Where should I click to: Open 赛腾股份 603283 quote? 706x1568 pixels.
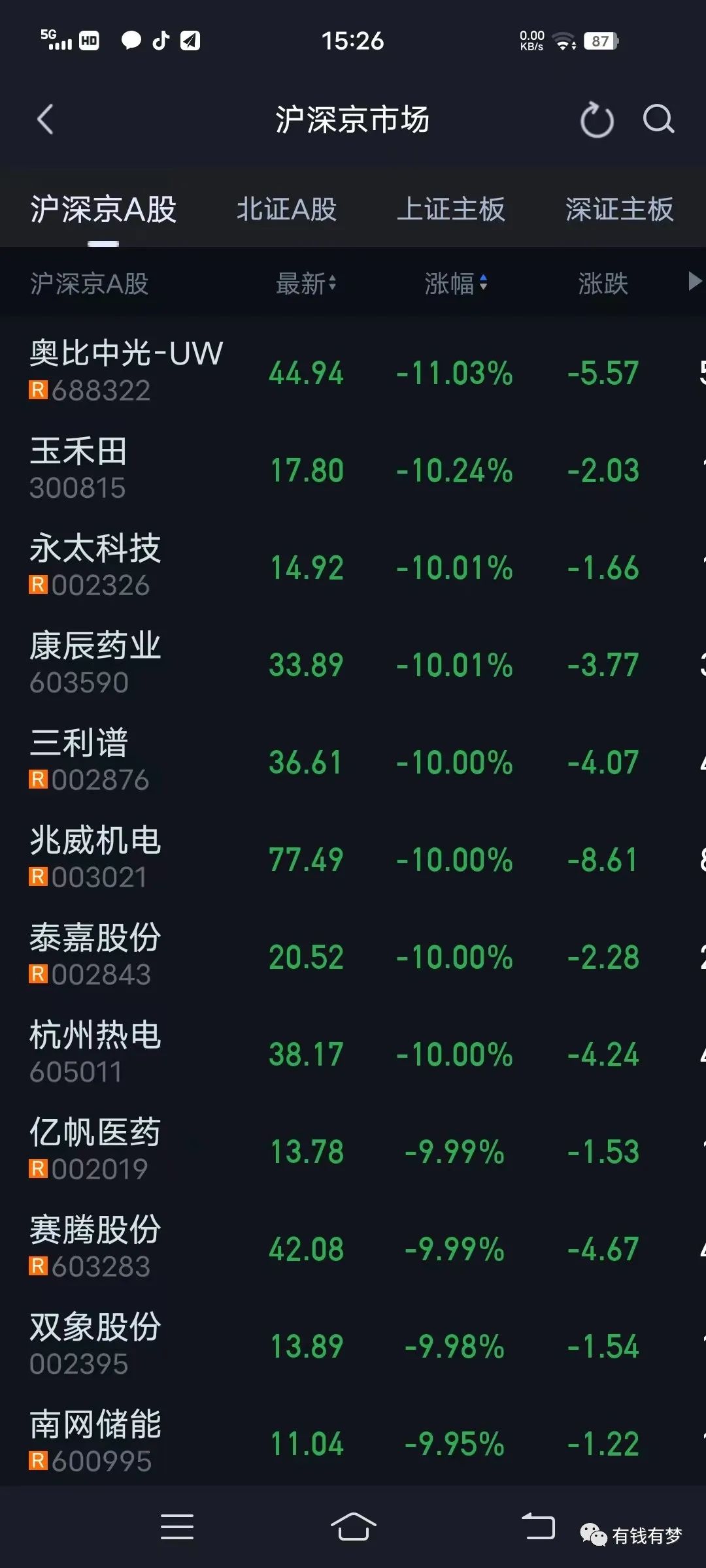click(x=353, y=1248)
